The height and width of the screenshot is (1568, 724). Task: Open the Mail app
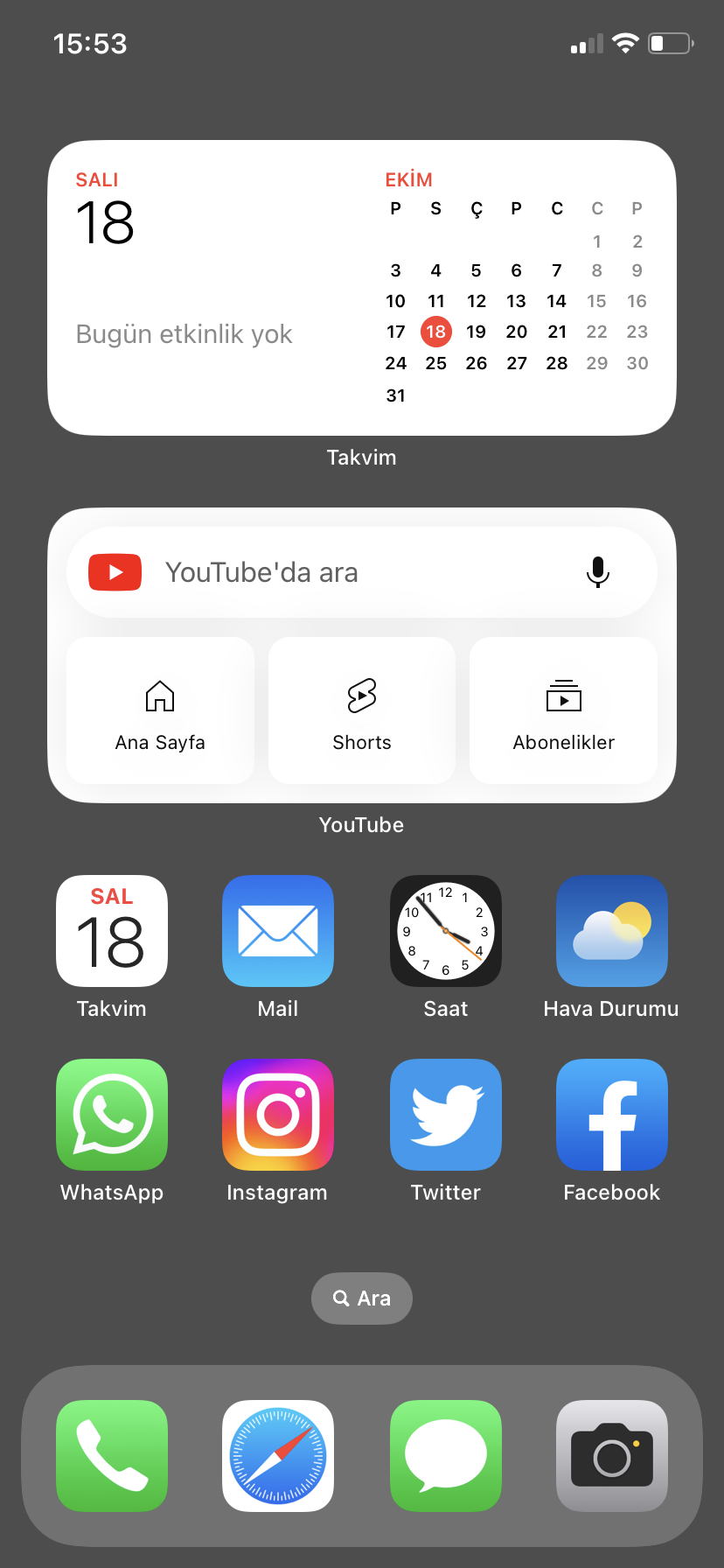(x=278, y=931)
